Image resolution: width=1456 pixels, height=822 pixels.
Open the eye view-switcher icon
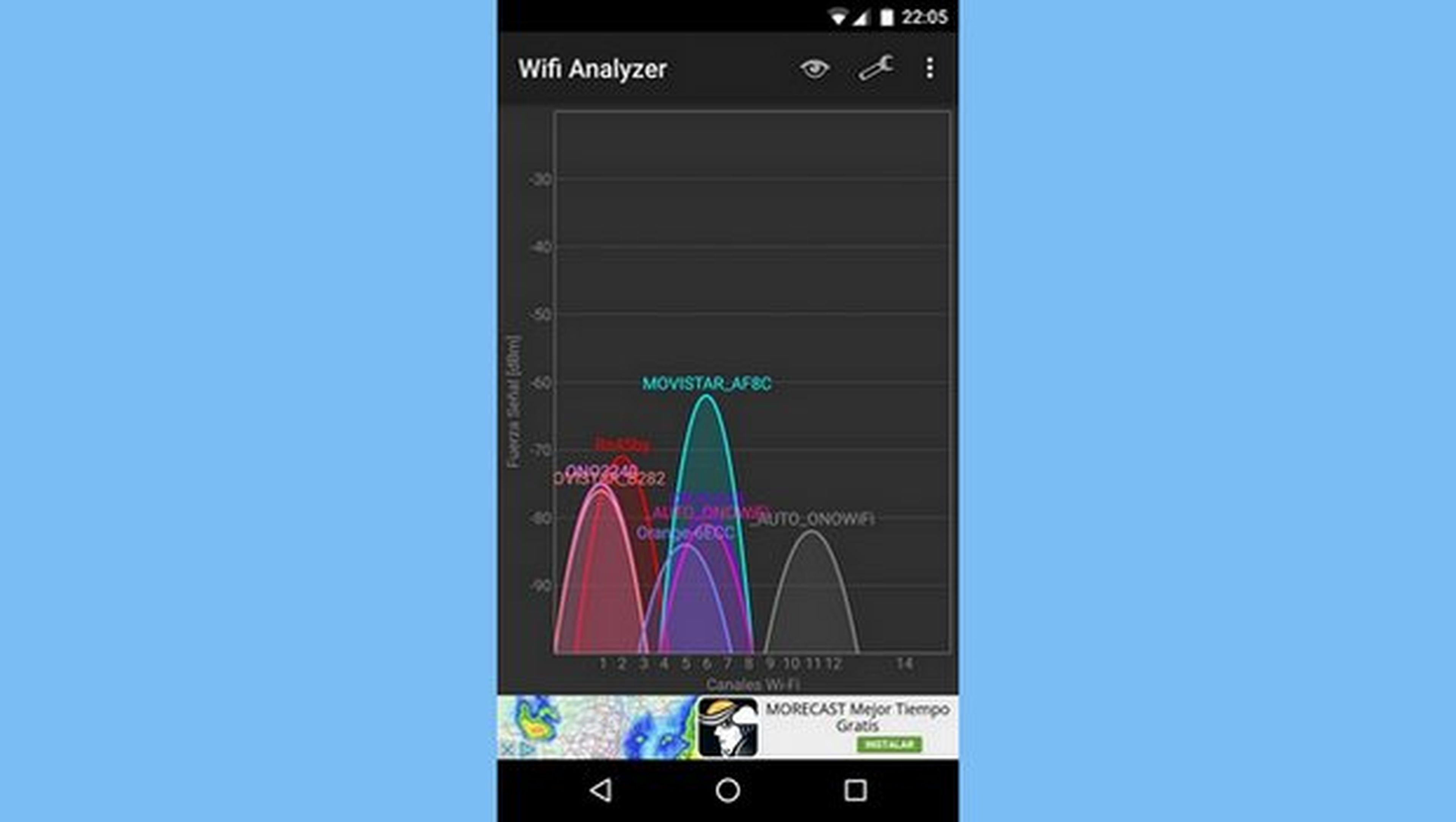tap(814, 69)
